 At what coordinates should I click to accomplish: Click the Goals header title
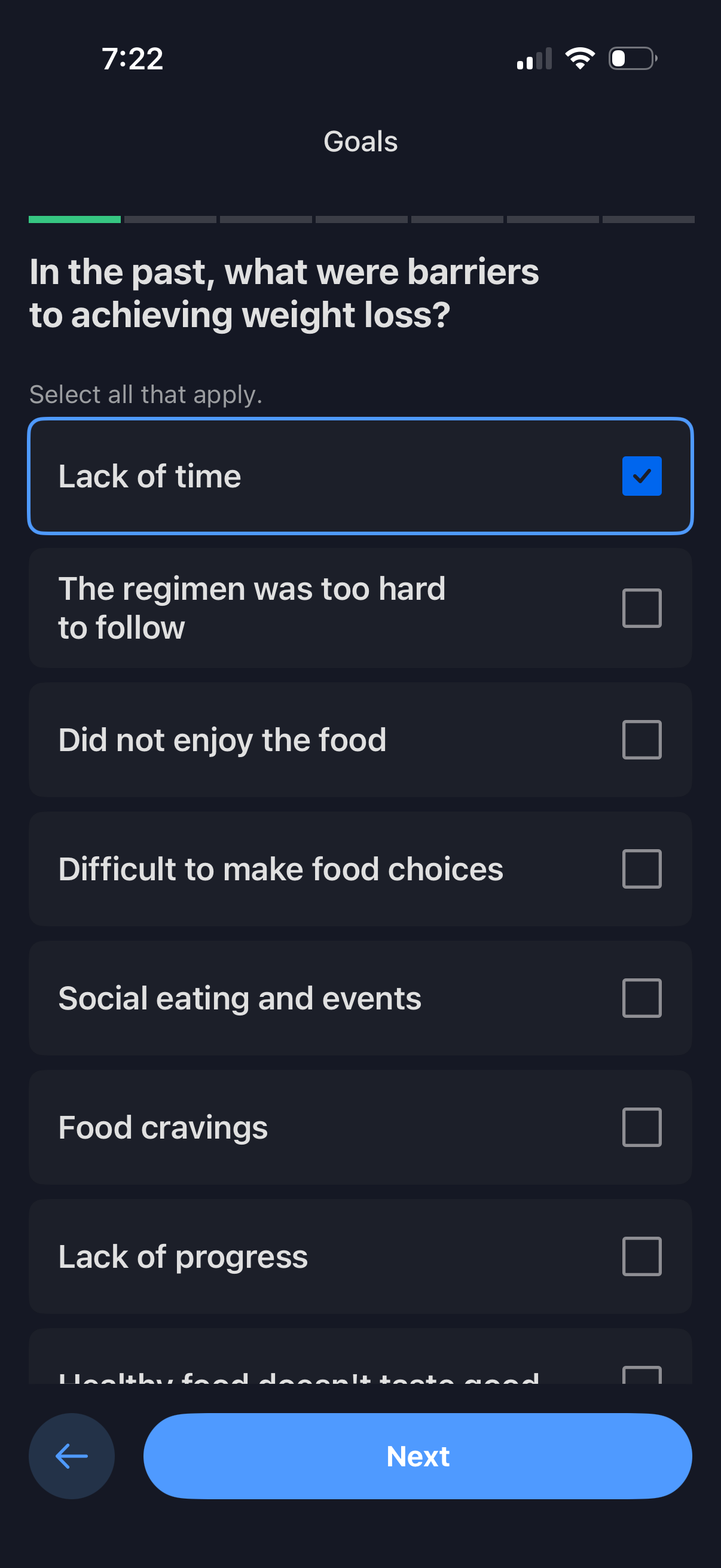click(x=360, y=141)
